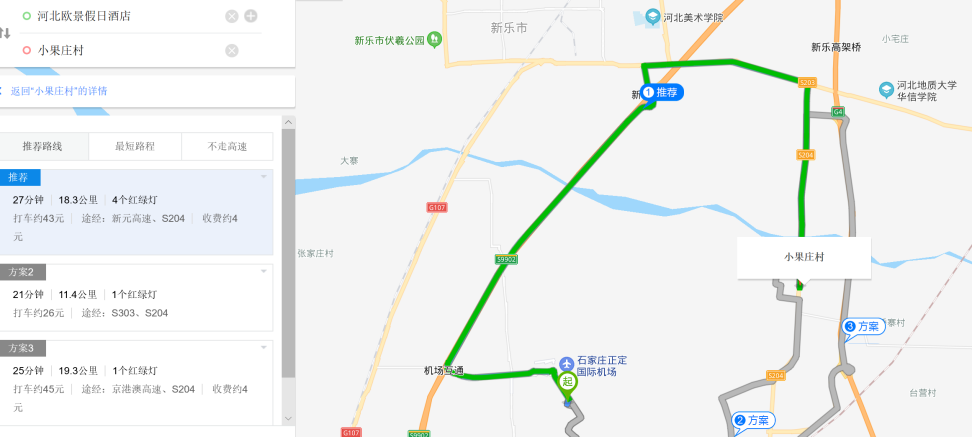The height and width of the screenshot is (437, 972).
Task: Tap the 推荐 route marker on map
Action: click(x=661, y=92)
